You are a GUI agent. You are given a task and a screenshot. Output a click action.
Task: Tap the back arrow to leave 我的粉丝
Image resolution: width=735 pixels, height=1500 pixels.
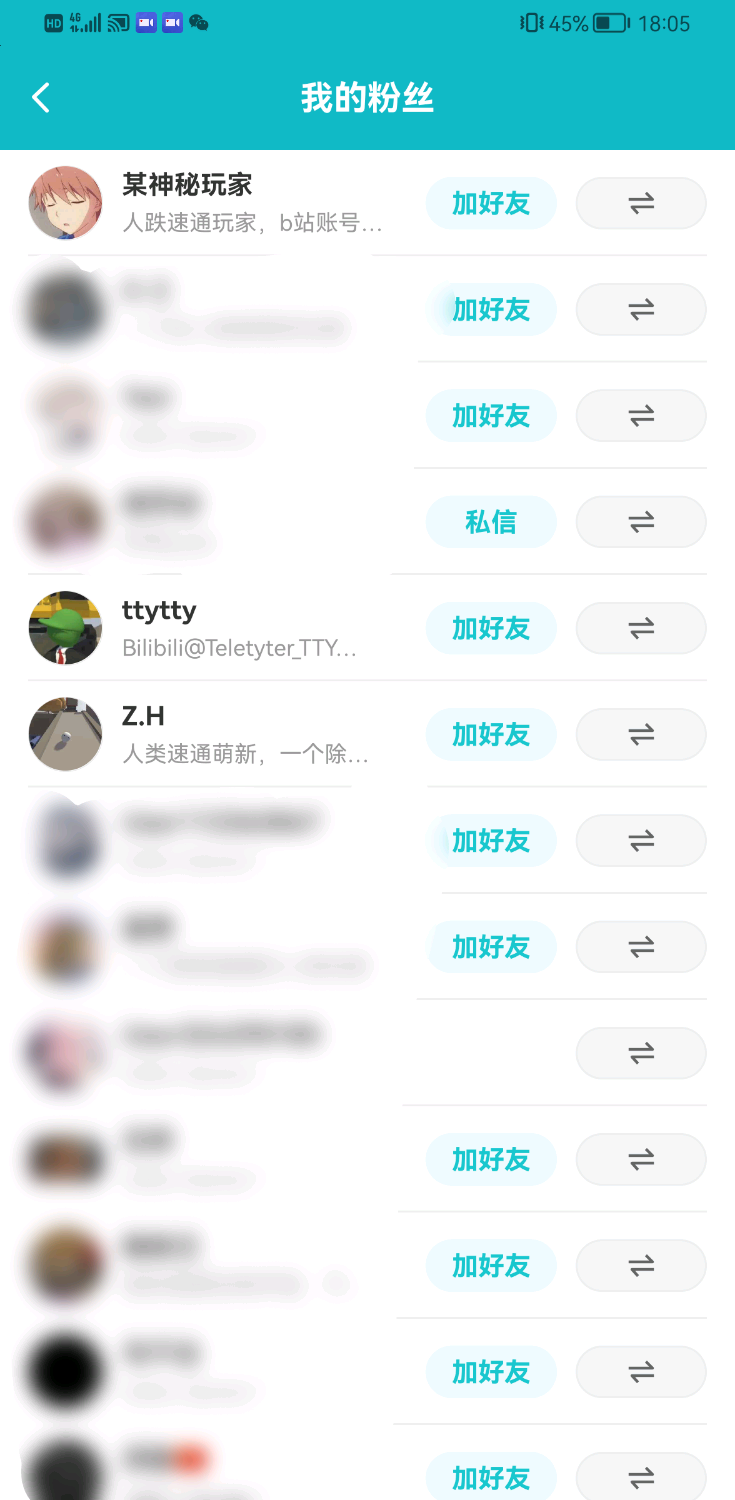tap(40, 97)
